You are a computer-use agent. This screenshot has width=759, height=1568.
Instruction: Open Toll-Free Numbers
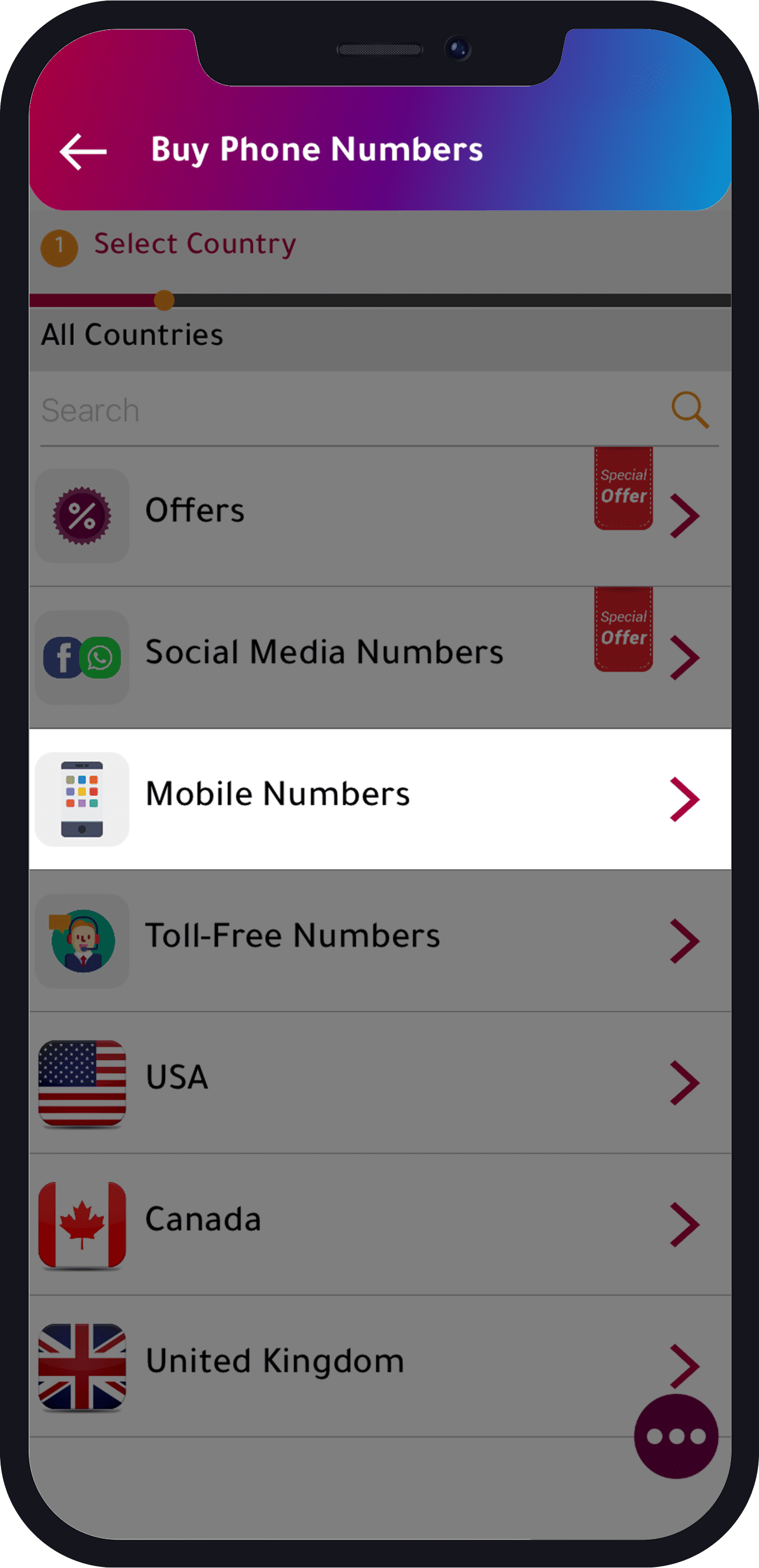pyautogui.click(x=379, y=940)
